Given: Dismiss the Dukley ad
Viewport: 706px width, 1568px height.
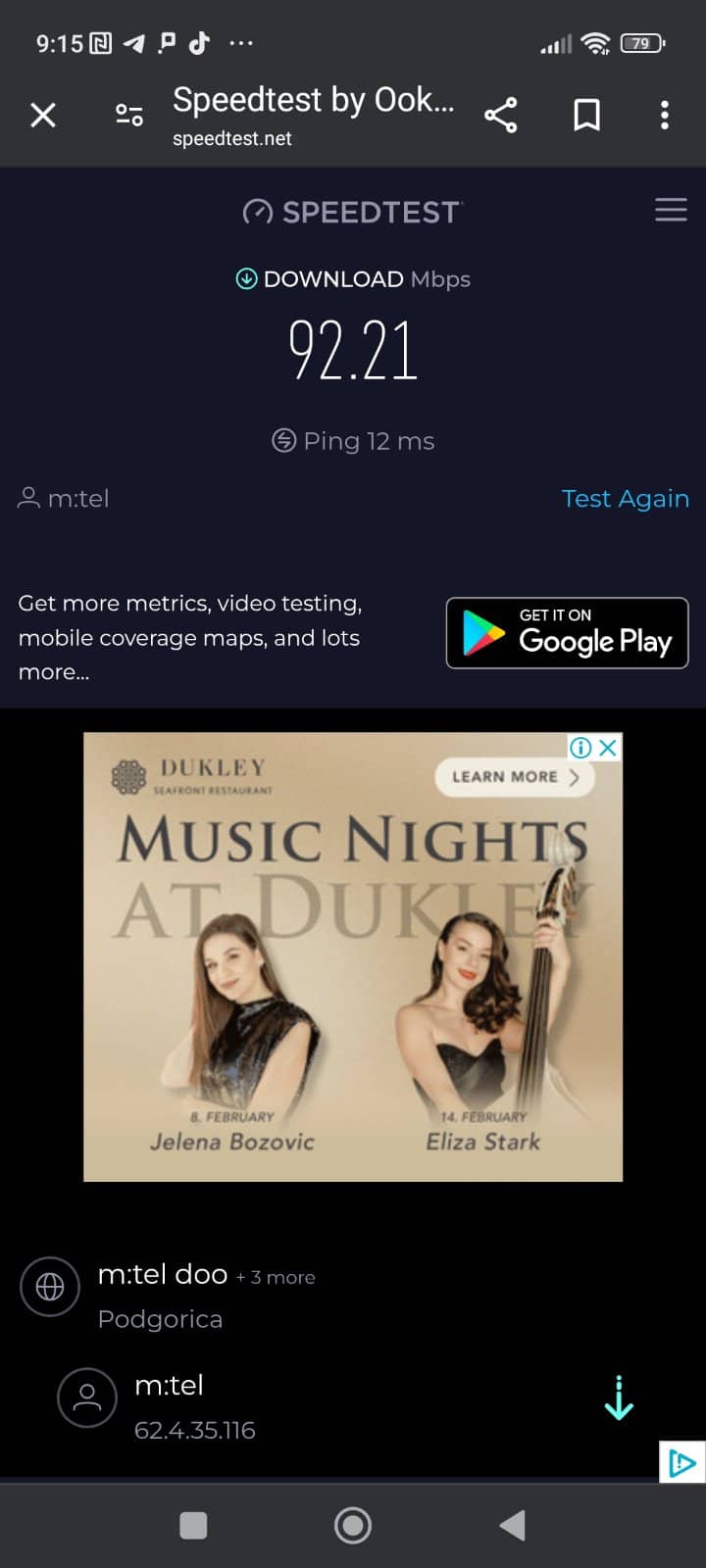Looking at the screenshot, I should [608, 748].
